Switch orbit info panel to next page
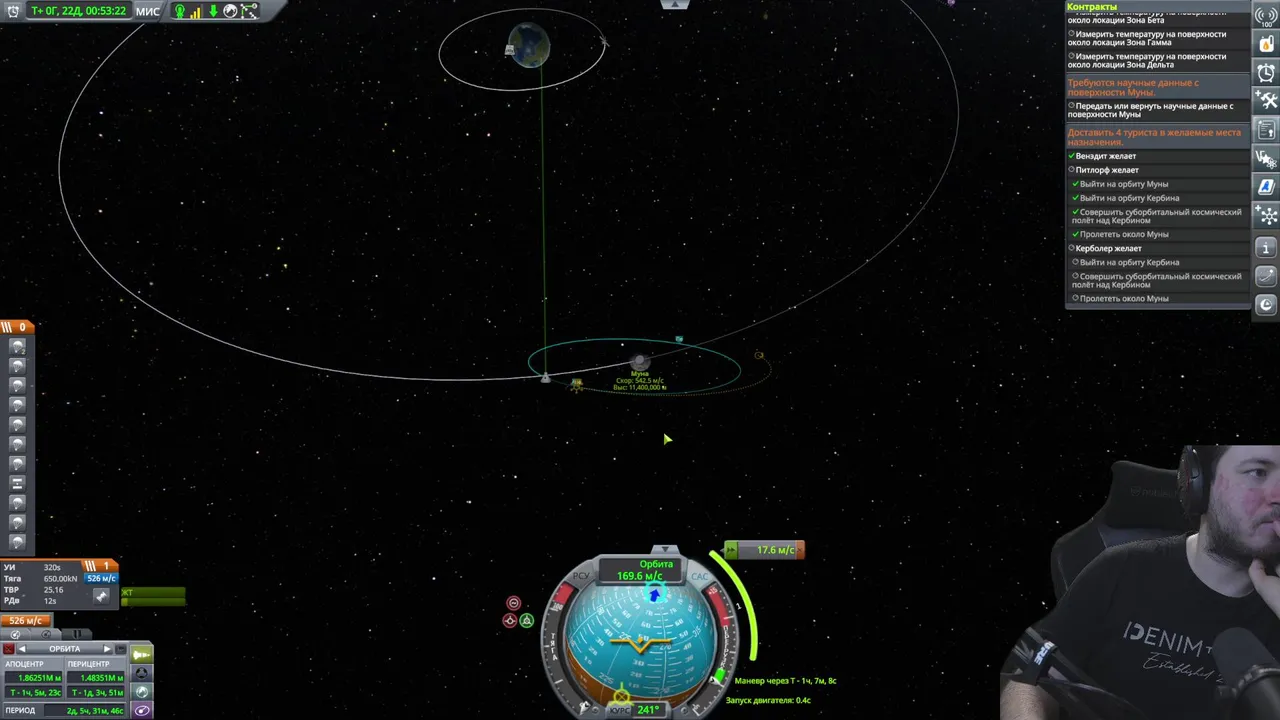 click(x=107, y=649)
